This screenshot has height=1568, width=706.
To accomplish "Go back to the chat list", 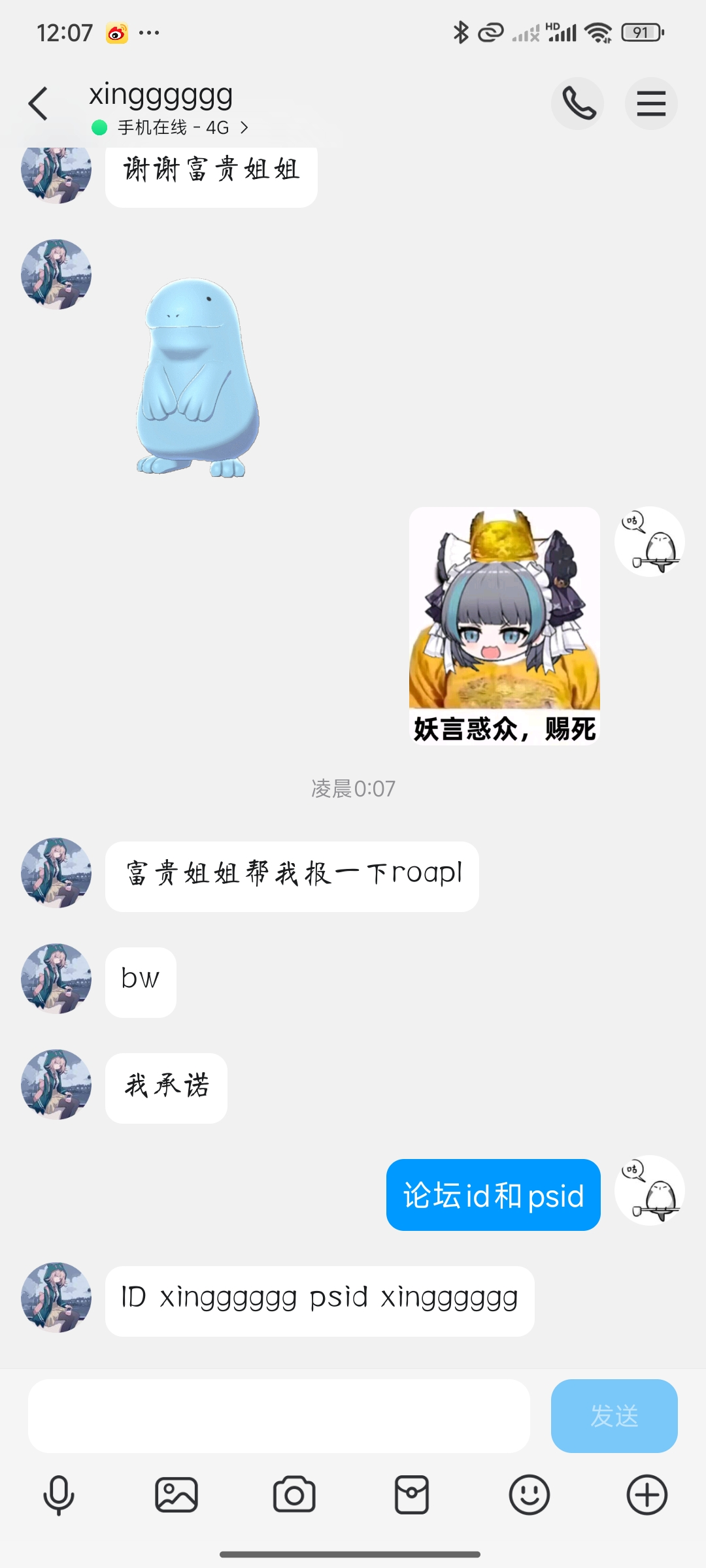I will (39, 103).
